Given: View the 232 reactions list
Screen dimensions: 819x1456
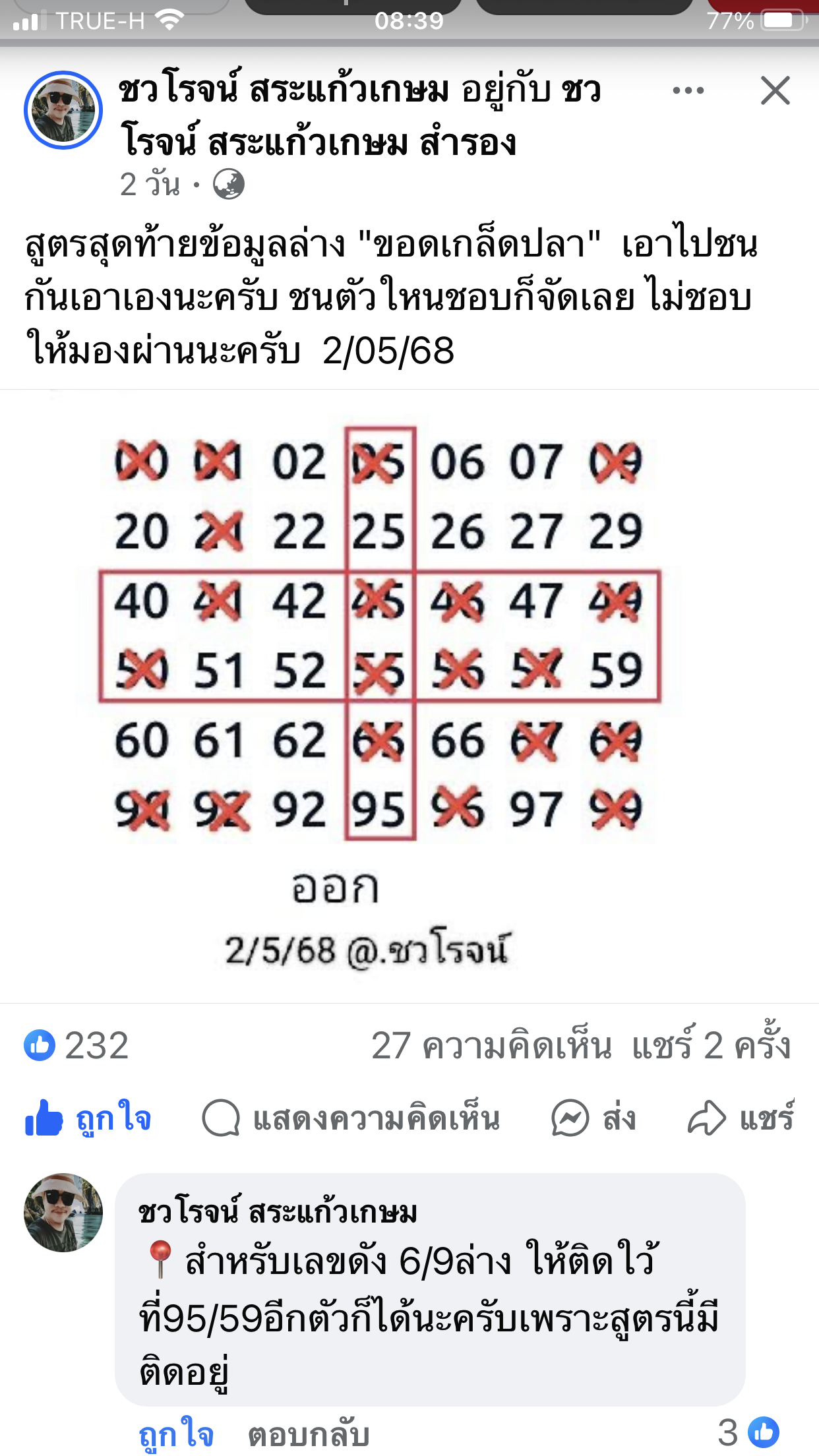Looking at the screenshot, I should (77, 1046).
